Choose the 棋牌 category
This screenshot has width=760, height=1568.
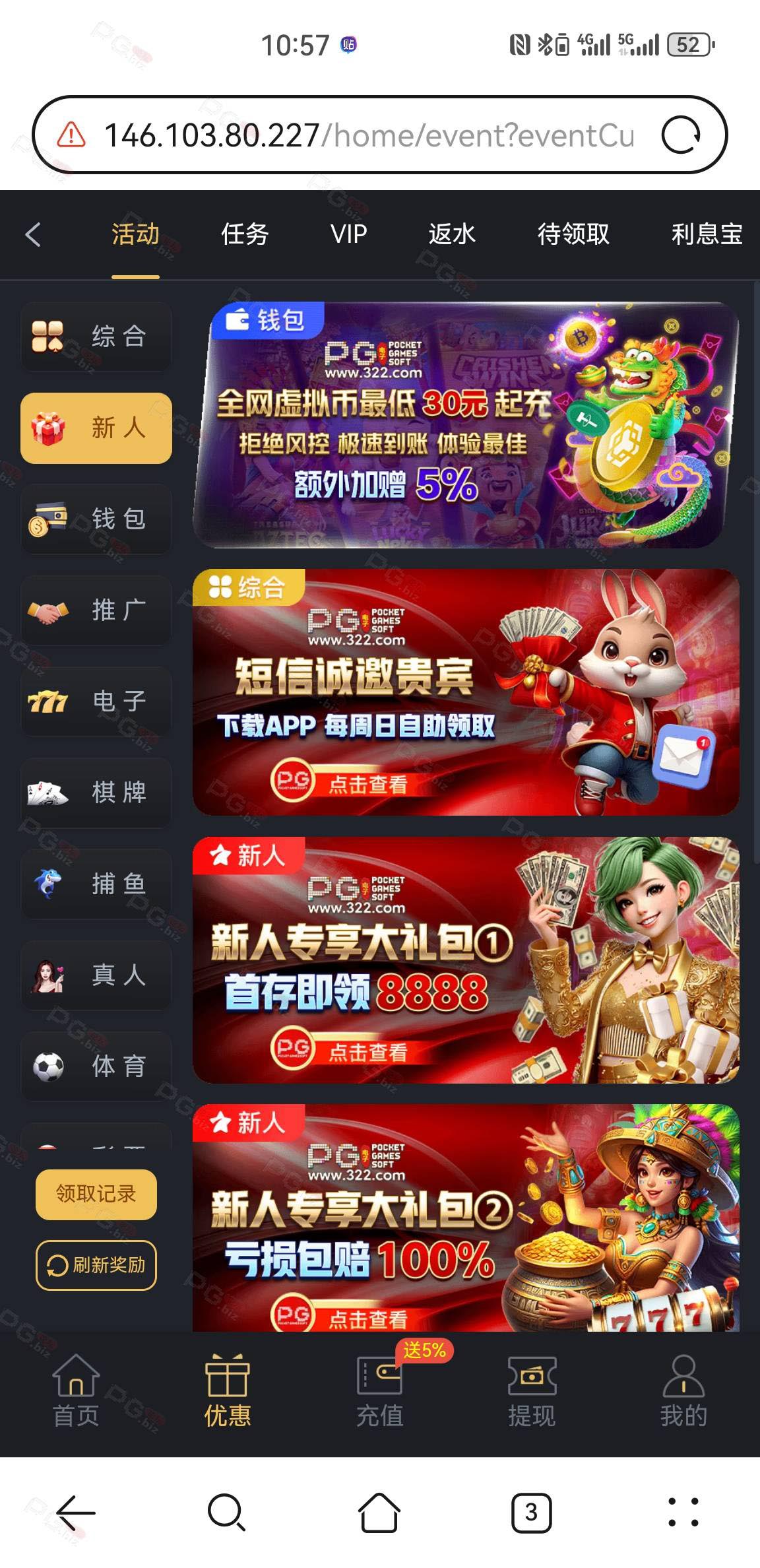96,792
